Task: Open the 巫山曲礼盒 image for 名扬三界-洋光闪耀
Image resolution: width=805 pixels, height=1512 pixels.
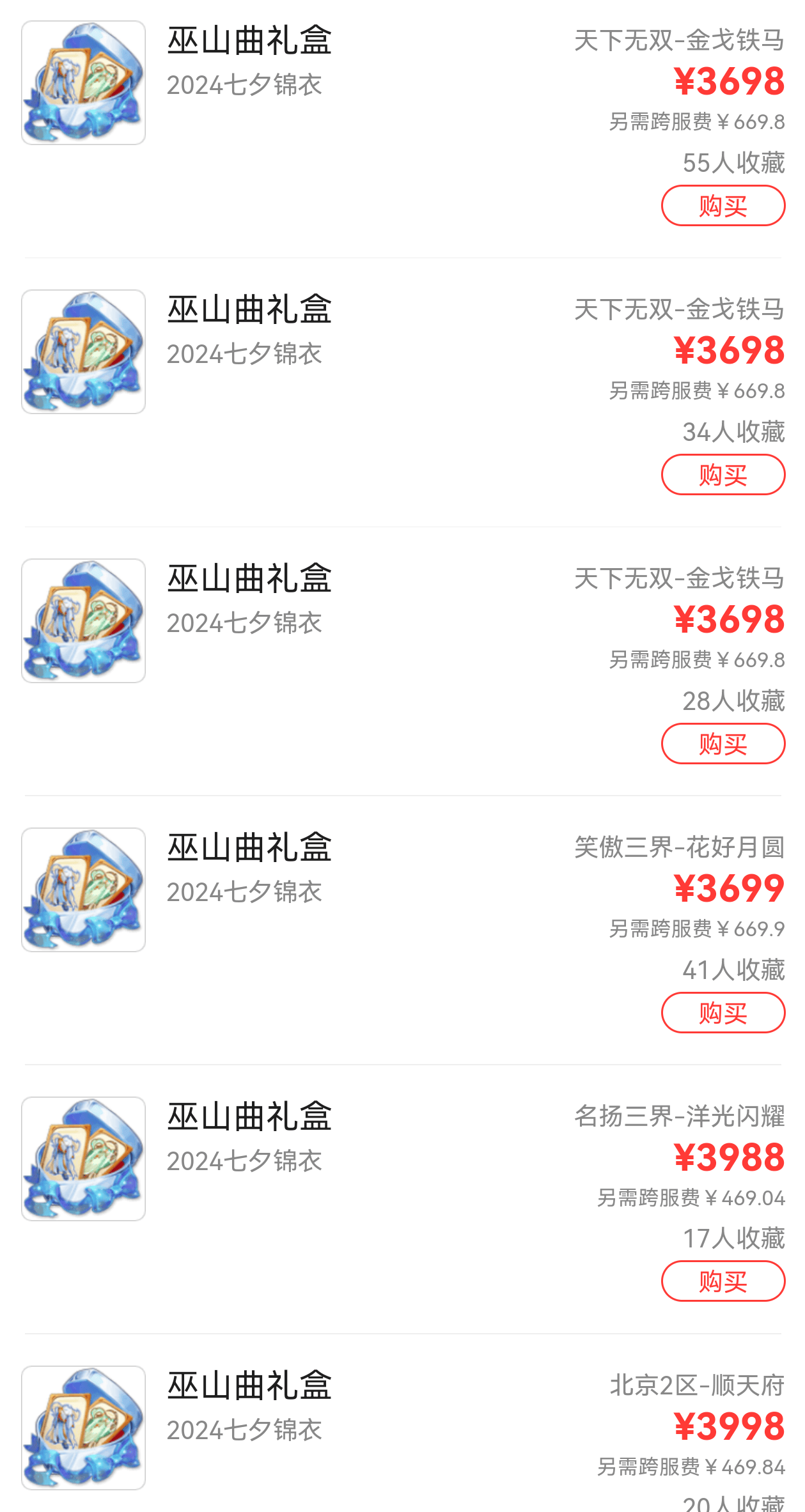Action: (x=83, y=1159)
